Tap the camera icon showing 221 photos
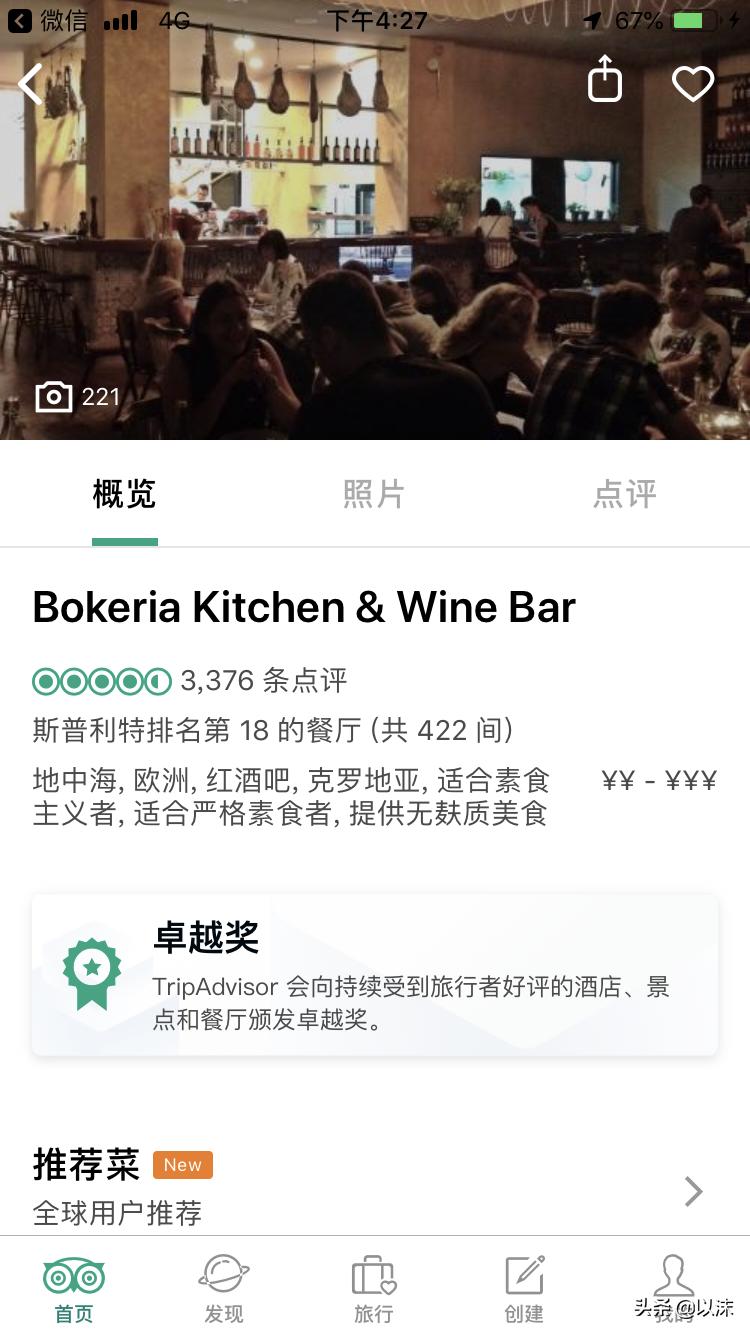 pos(55,397)
